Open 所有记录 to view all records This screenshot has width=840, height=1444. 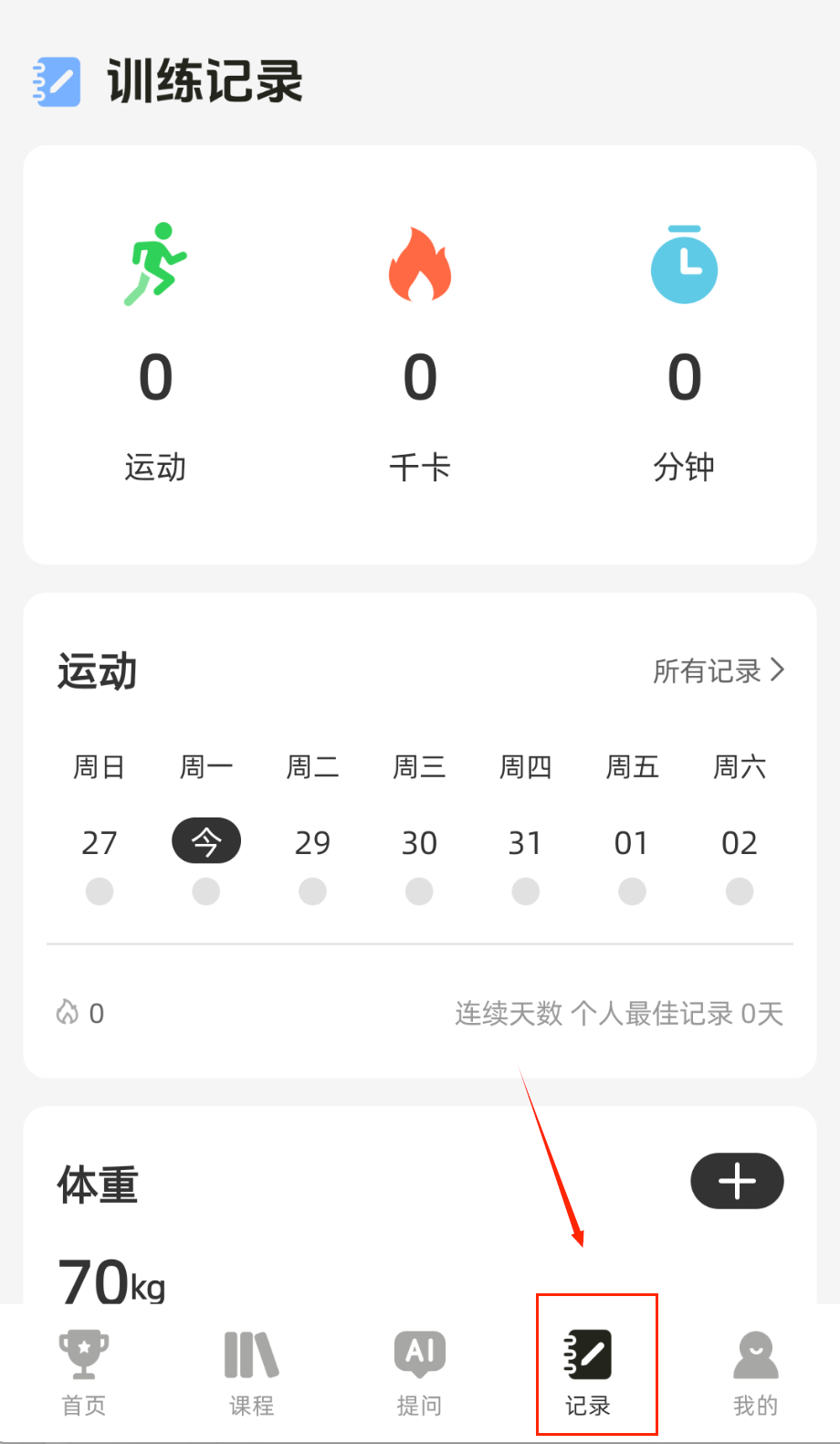point(719,671)
